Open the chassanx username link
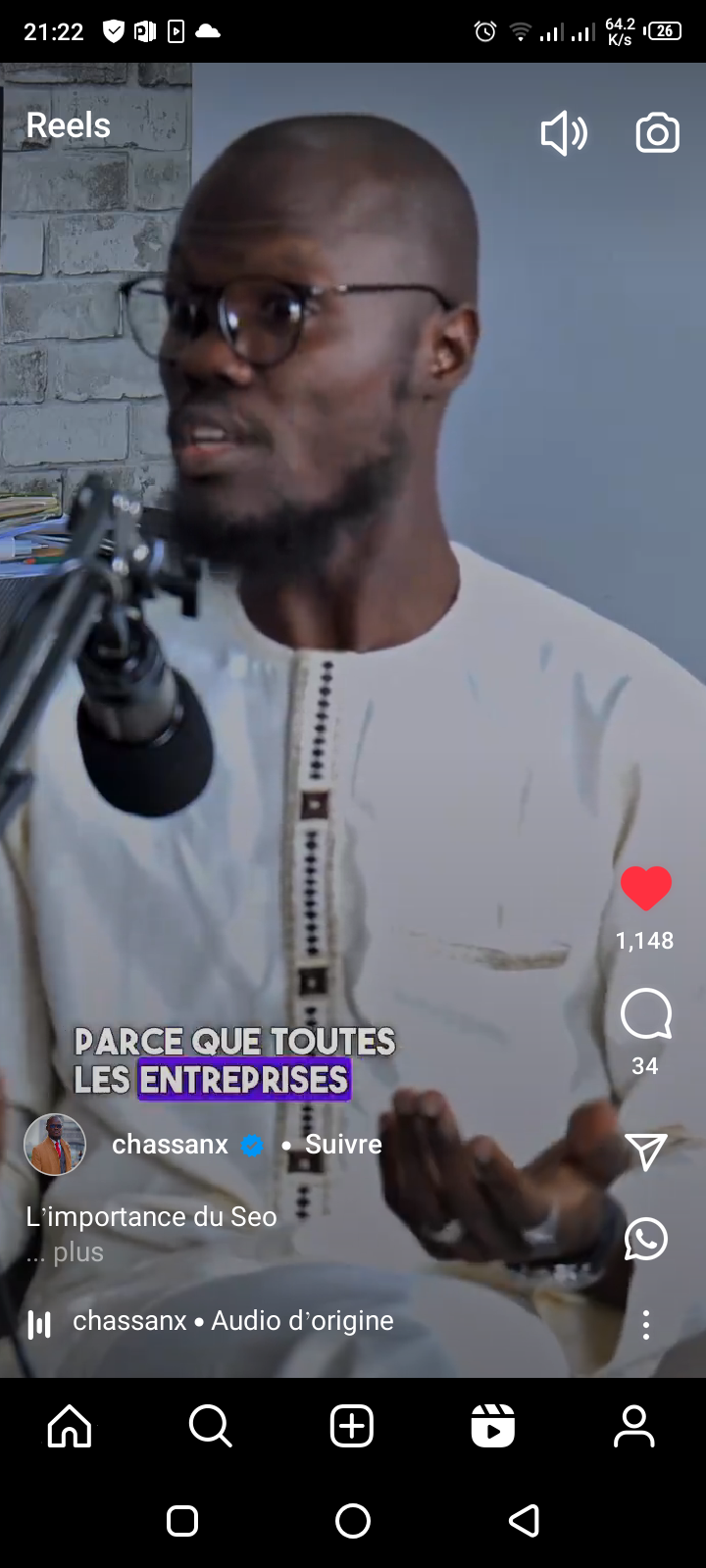This screenshot has height=1568, width=706. pos(170,1145)
